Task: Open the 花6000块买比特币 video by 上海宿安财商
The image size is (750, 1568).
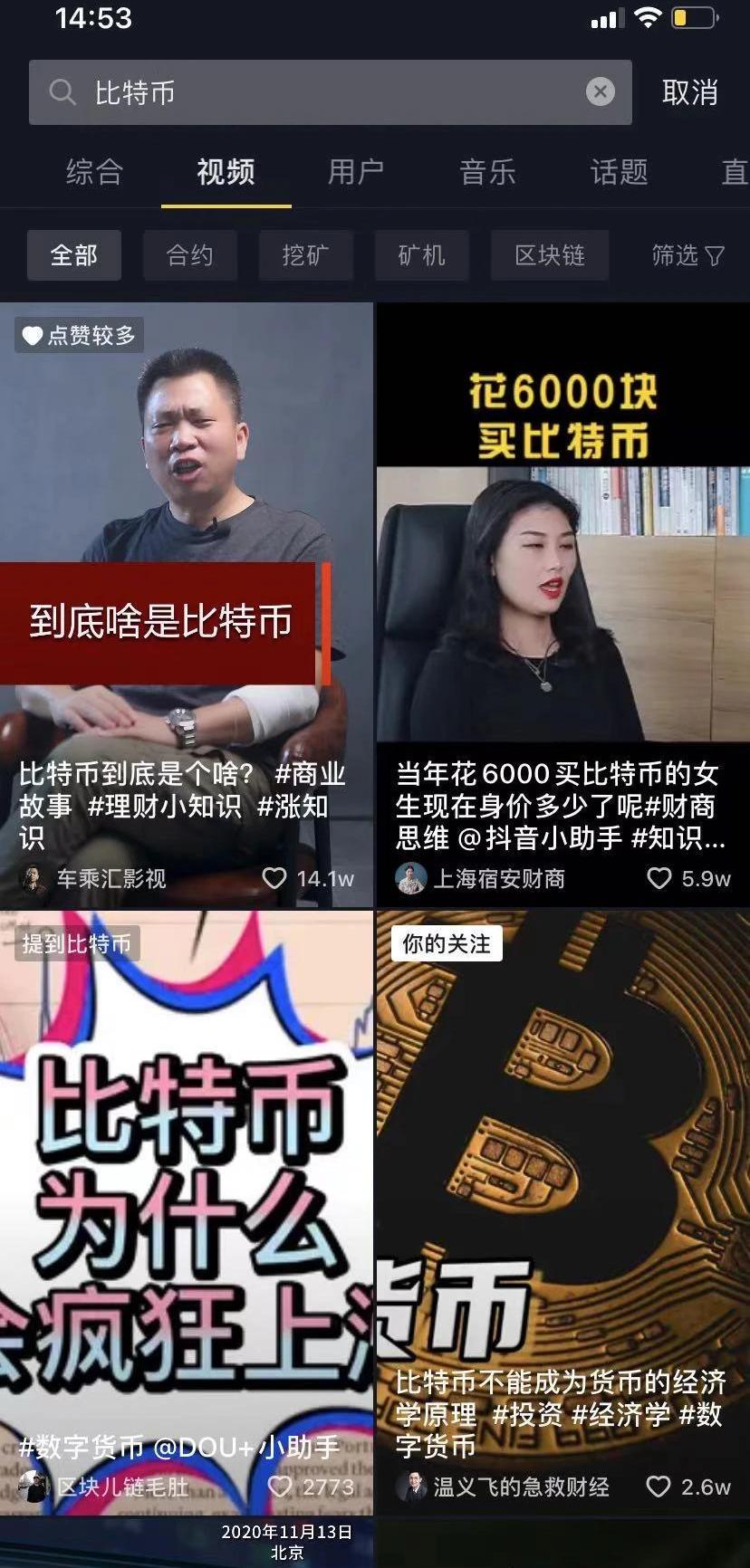Action: [x=562, y=561]
